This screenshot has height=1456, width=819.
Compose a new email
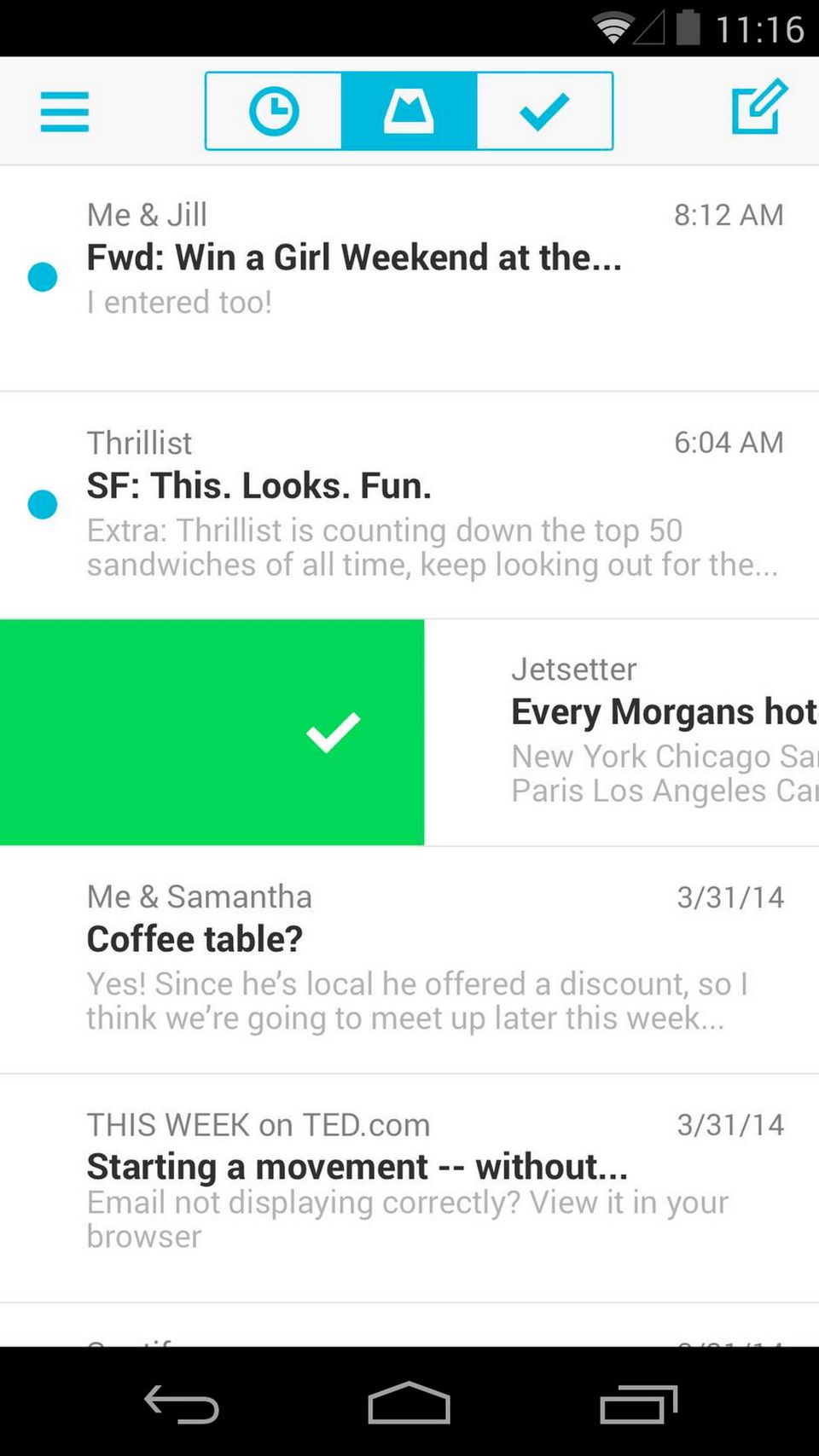click(758, 107)
